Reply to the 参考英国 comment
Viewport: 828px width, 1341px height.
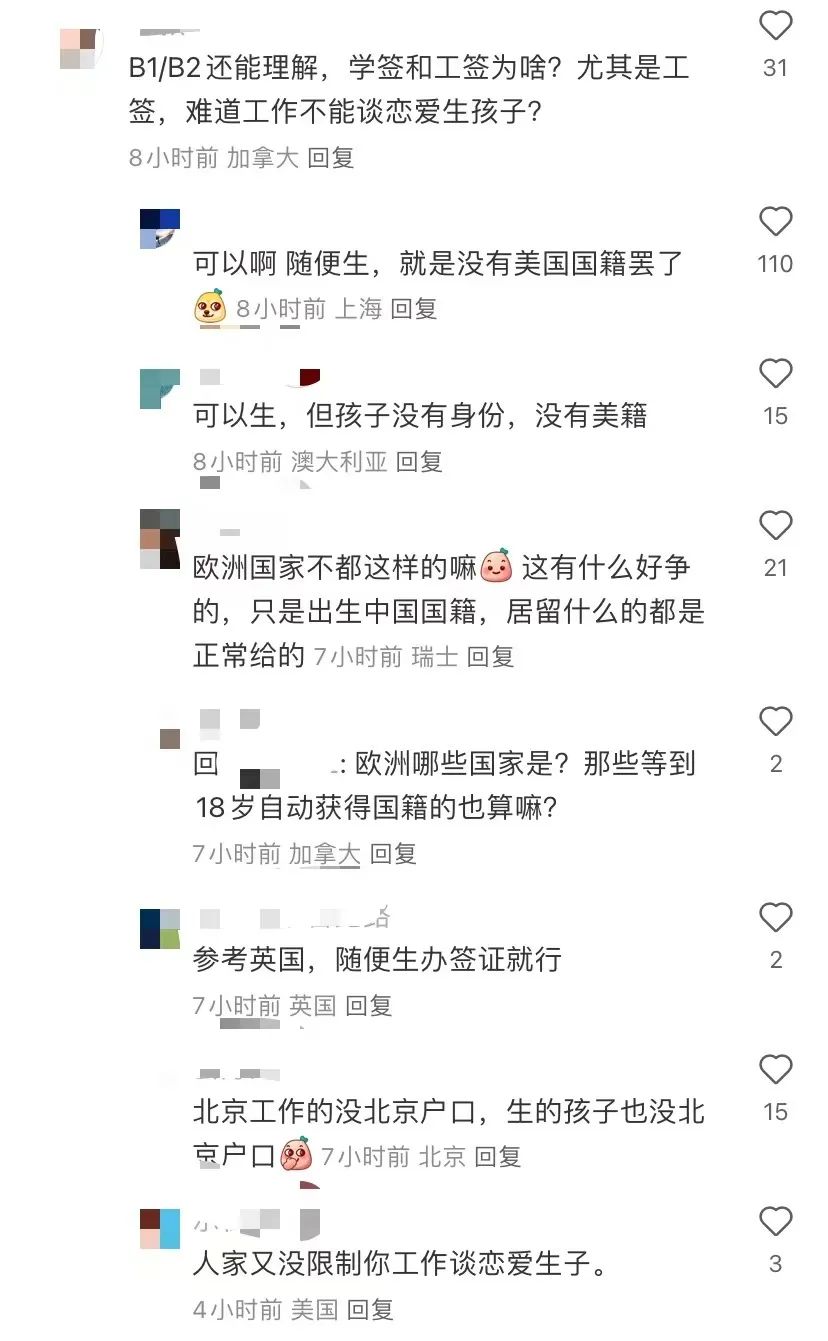[x=369, y=1006]
